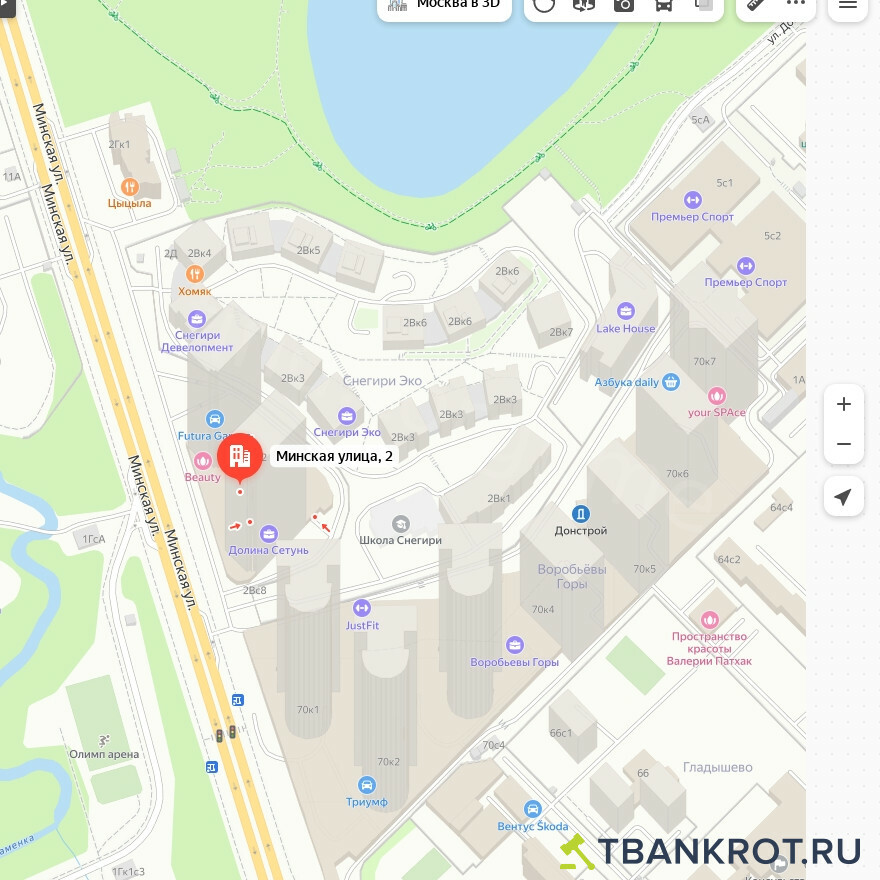Open Москва в 3D view
Screen dimensions: 880x880
pyautogui.click(x=444, y=5)
